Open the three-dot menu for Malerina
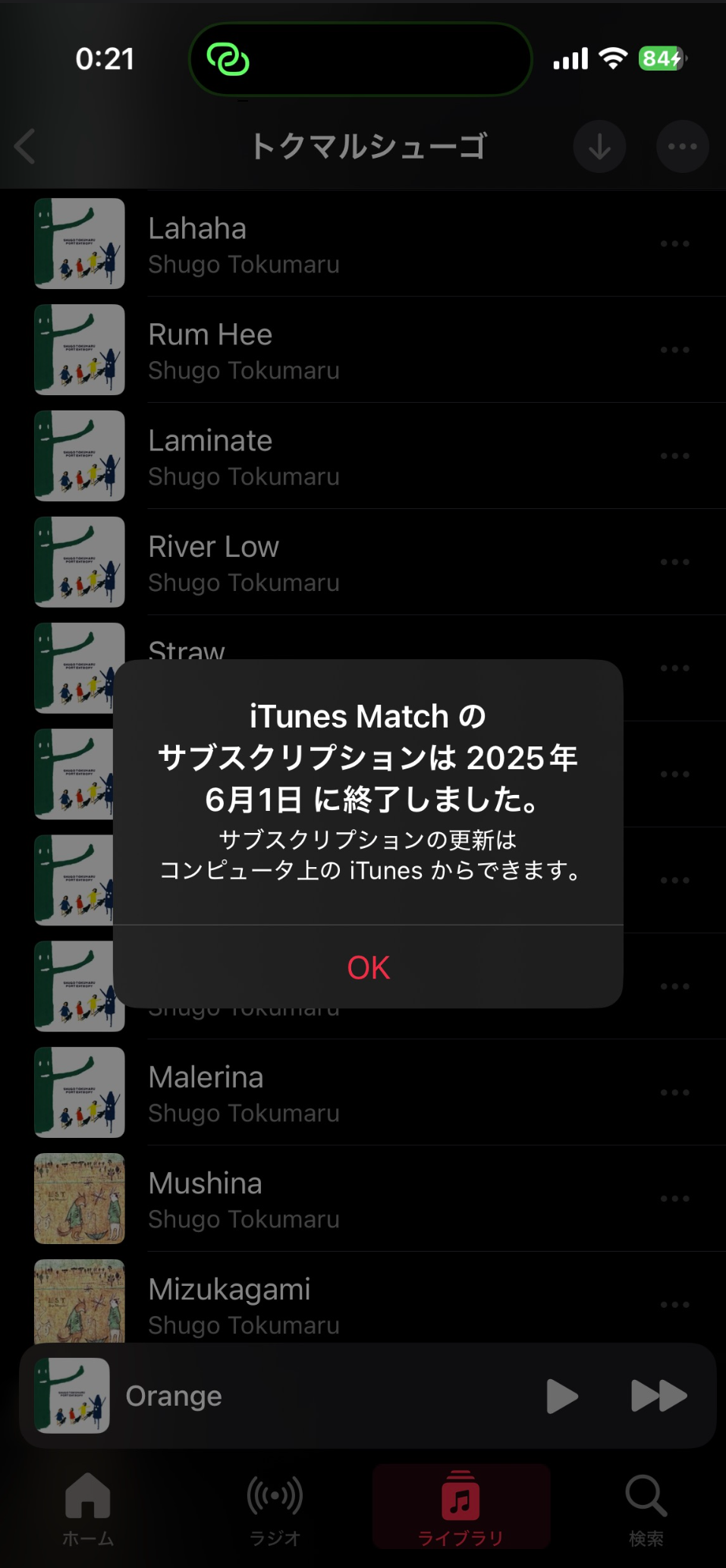This screenshot has width=726, height=1568. tap(674, 1093)
